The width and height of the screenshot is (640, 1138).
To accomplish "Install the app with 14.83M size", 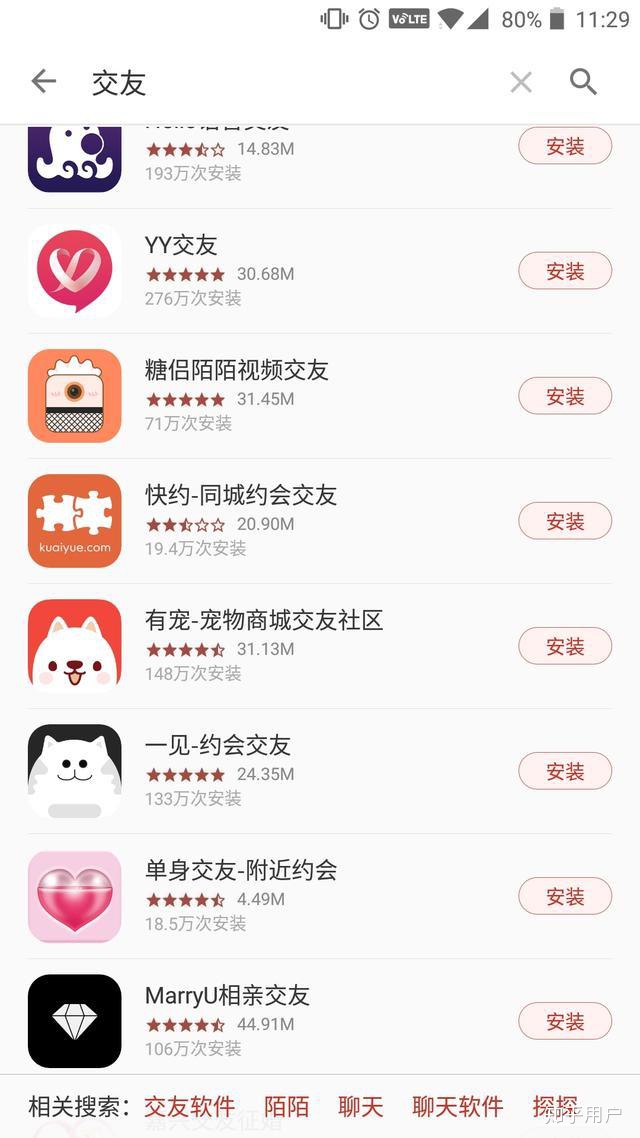I will [x=564, y=147].
